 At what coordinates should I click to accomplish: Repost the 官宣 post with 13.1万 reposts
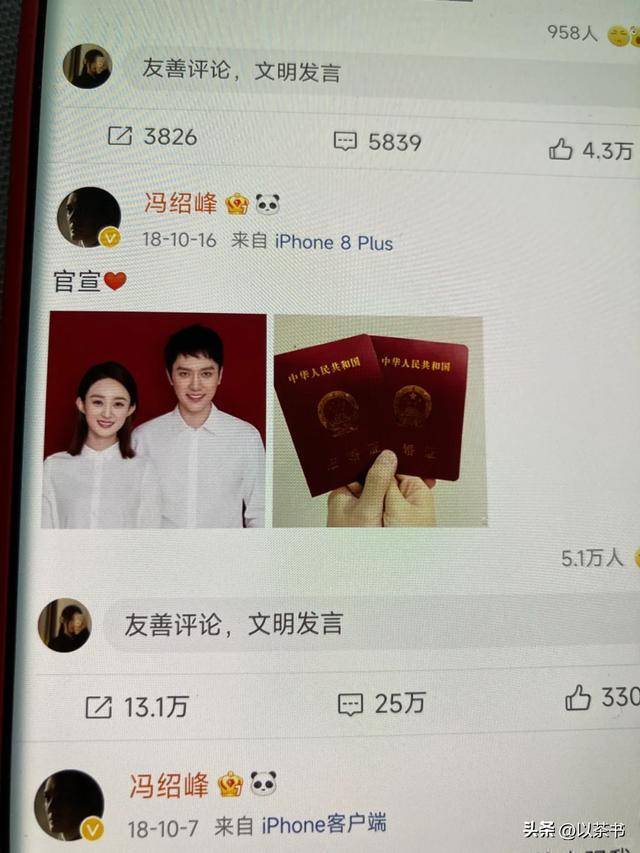point(137,707)
